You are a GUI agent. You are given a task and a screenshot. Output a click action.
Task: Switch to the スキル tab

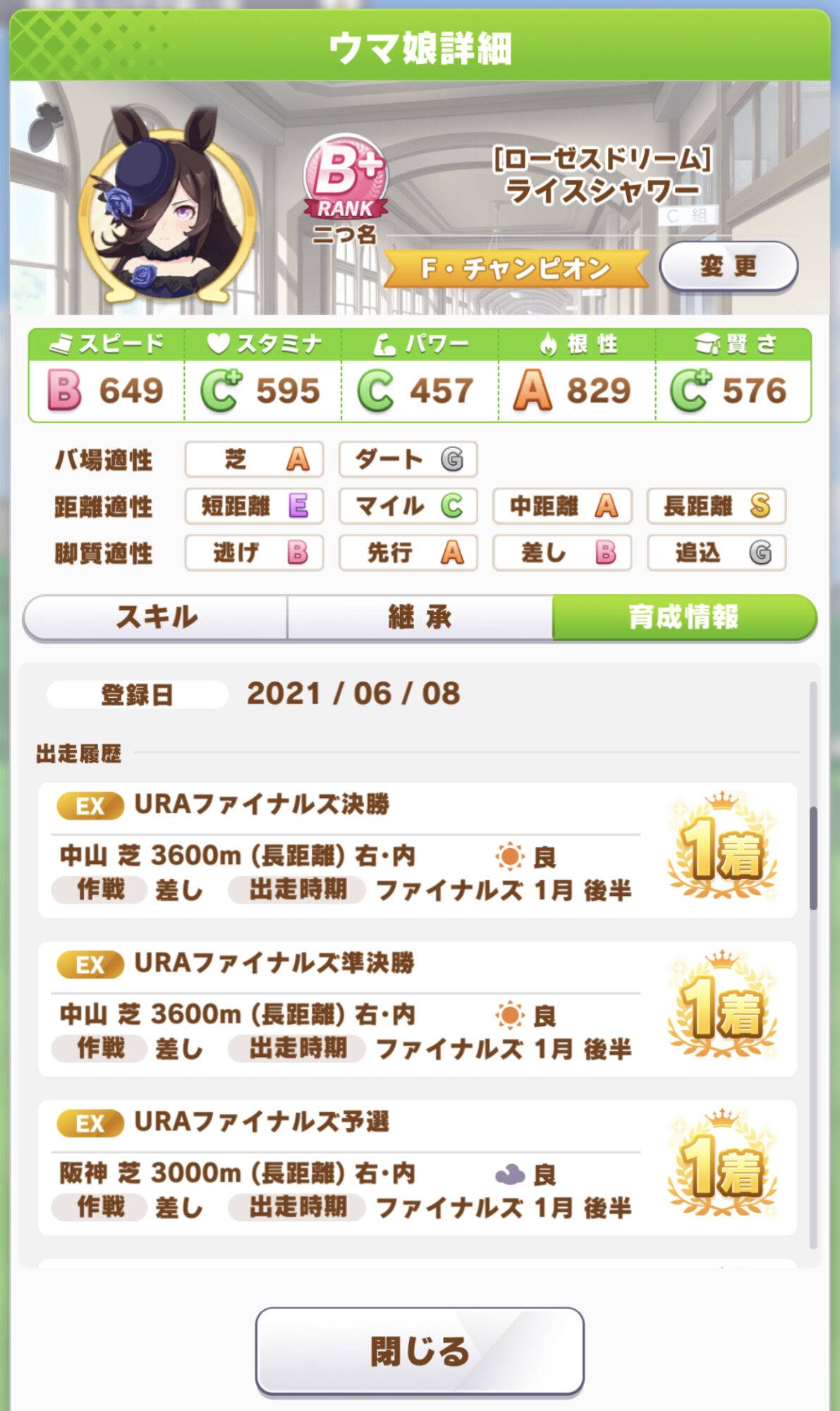156,617
